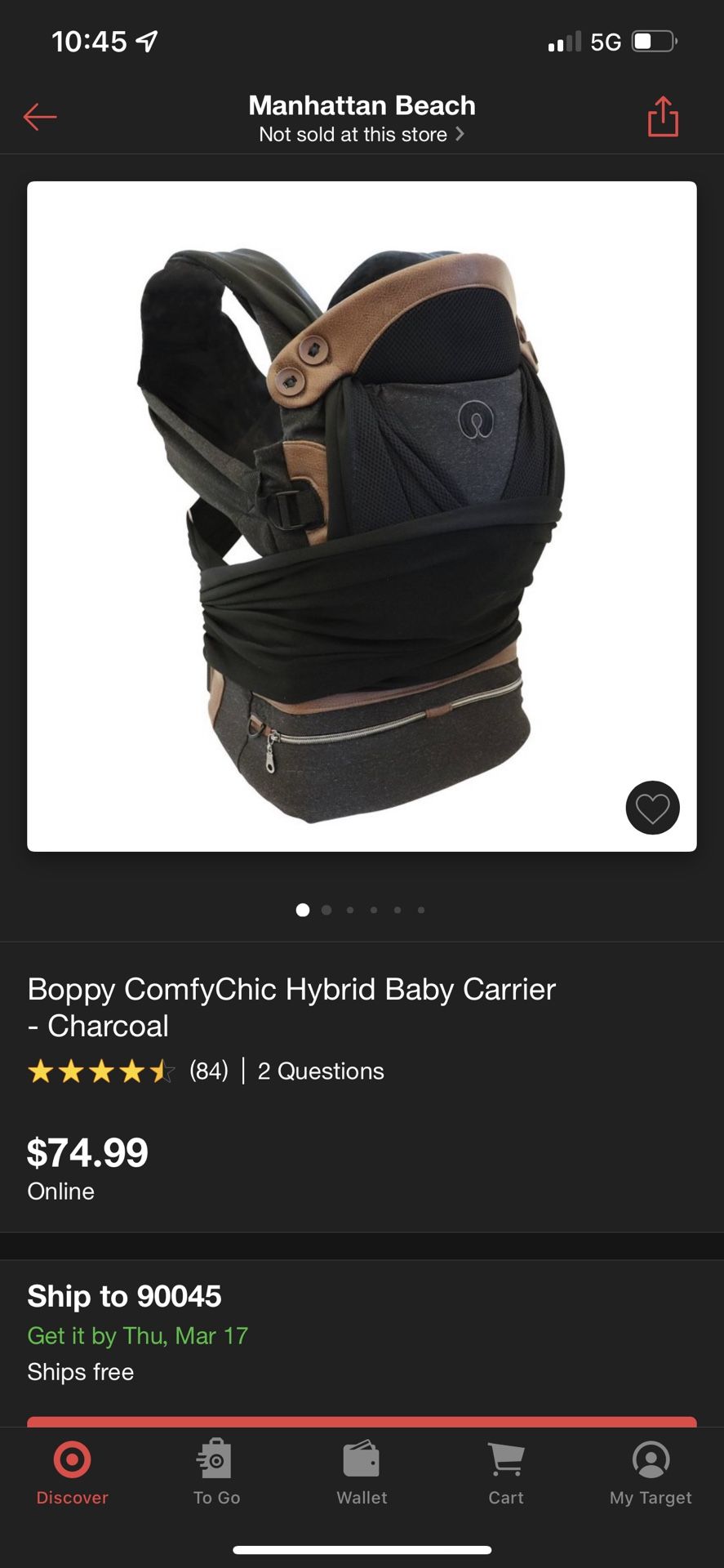The image size is (724, 1568).
Task: Open the baby carrier product image
Action: point(362,516)
